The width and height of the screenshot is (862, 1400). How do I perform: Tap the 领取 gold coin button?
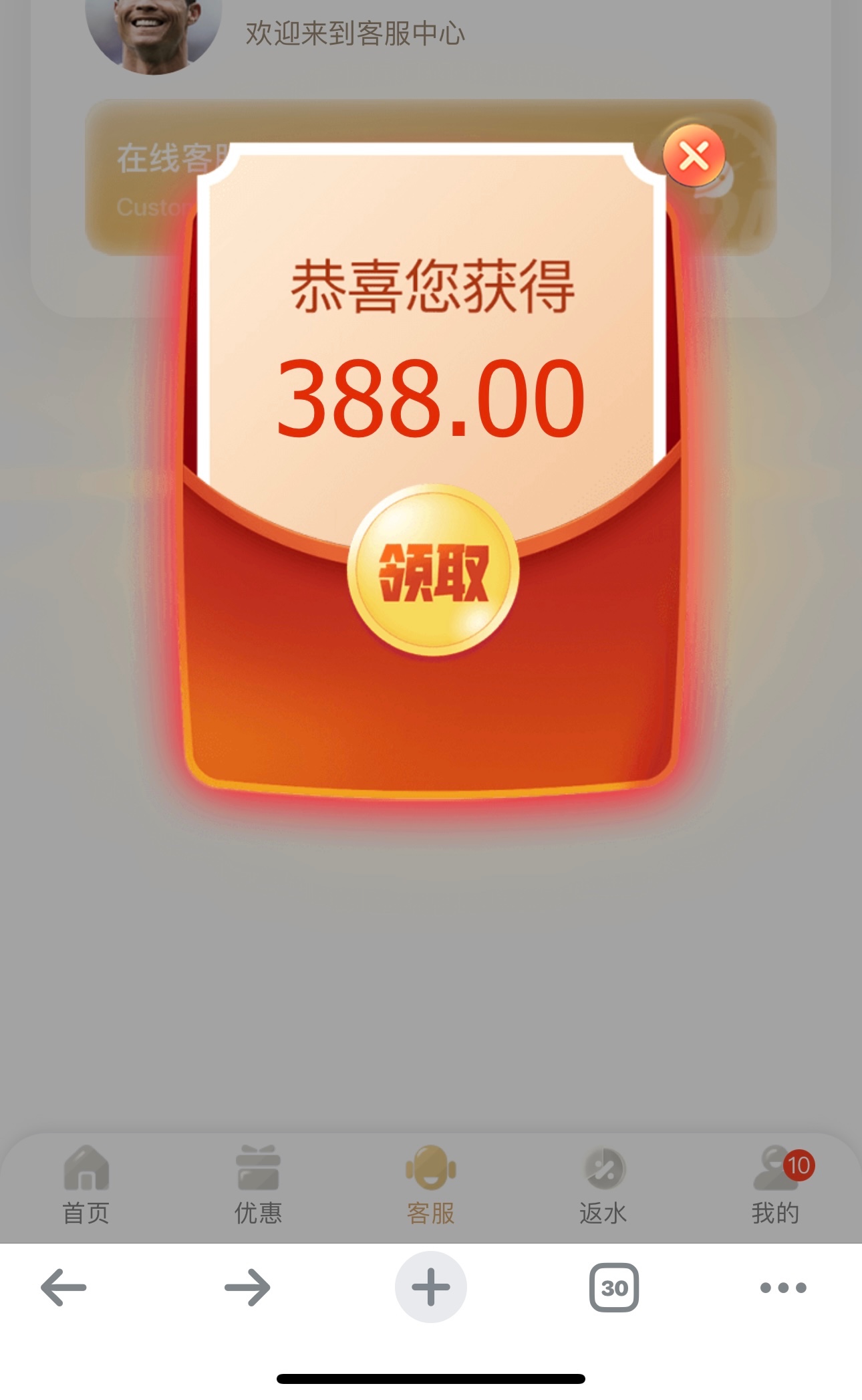(x=432, y=570)
